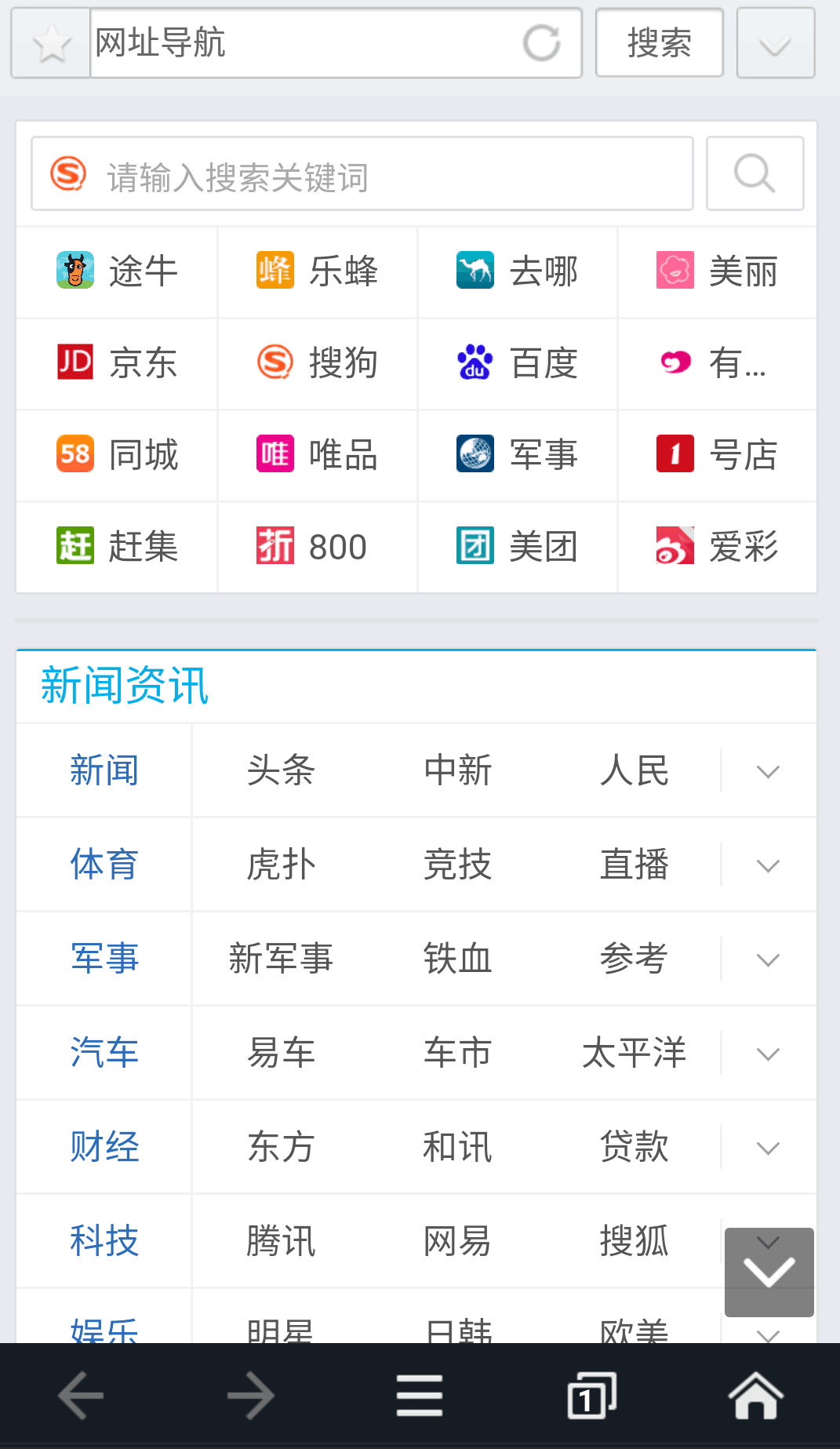Expand the 体育 row

click(x=768, y=865)
